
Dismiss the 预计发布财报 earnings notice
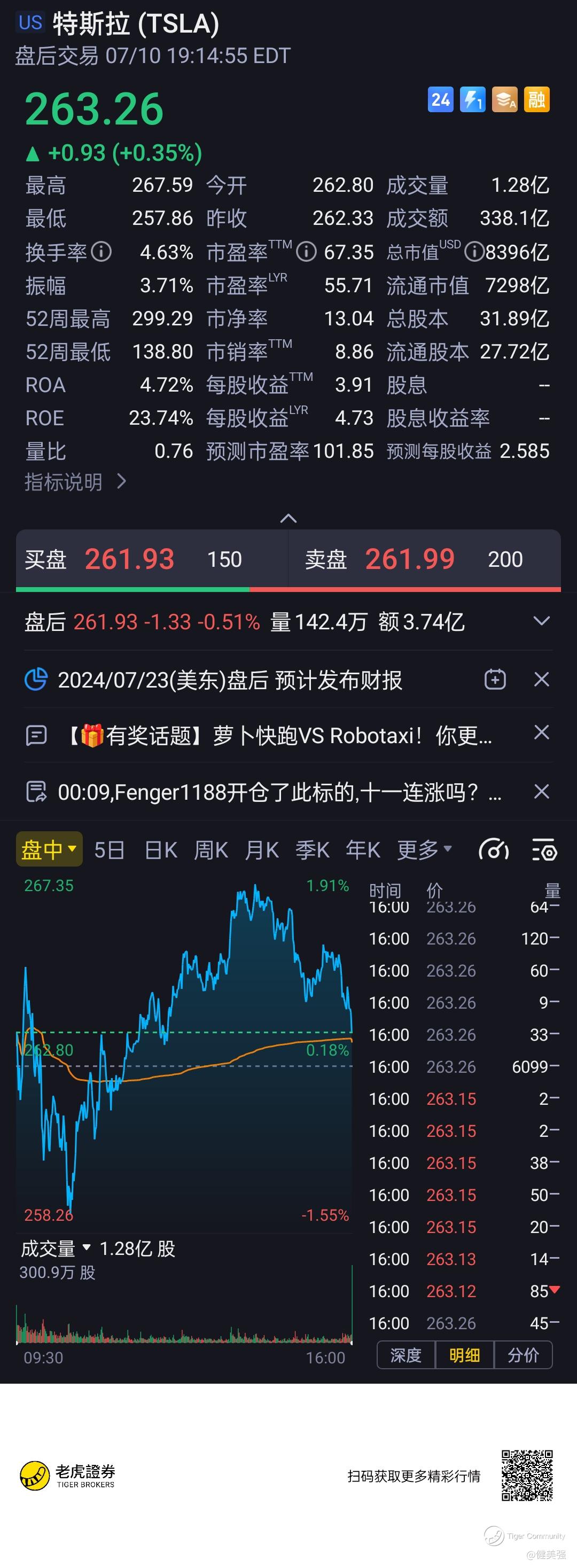541,680
